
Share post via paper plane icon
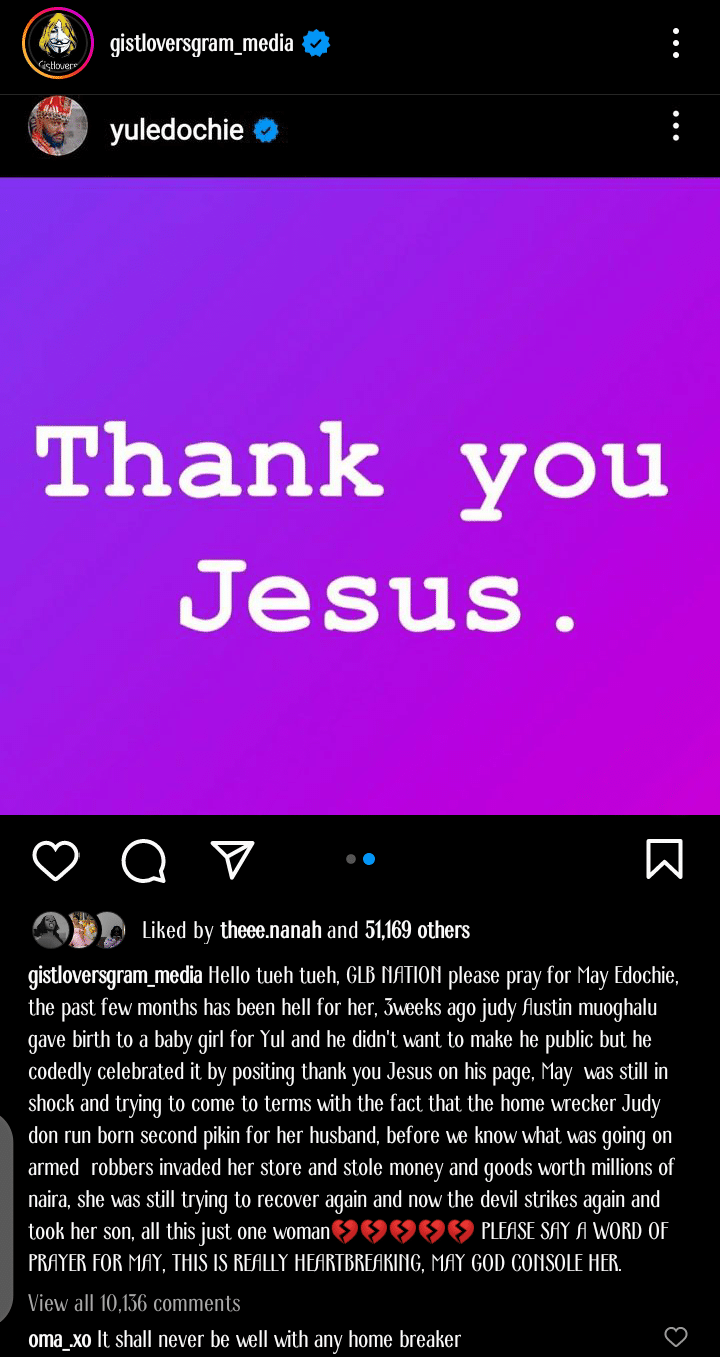click(x=232, y=859)
